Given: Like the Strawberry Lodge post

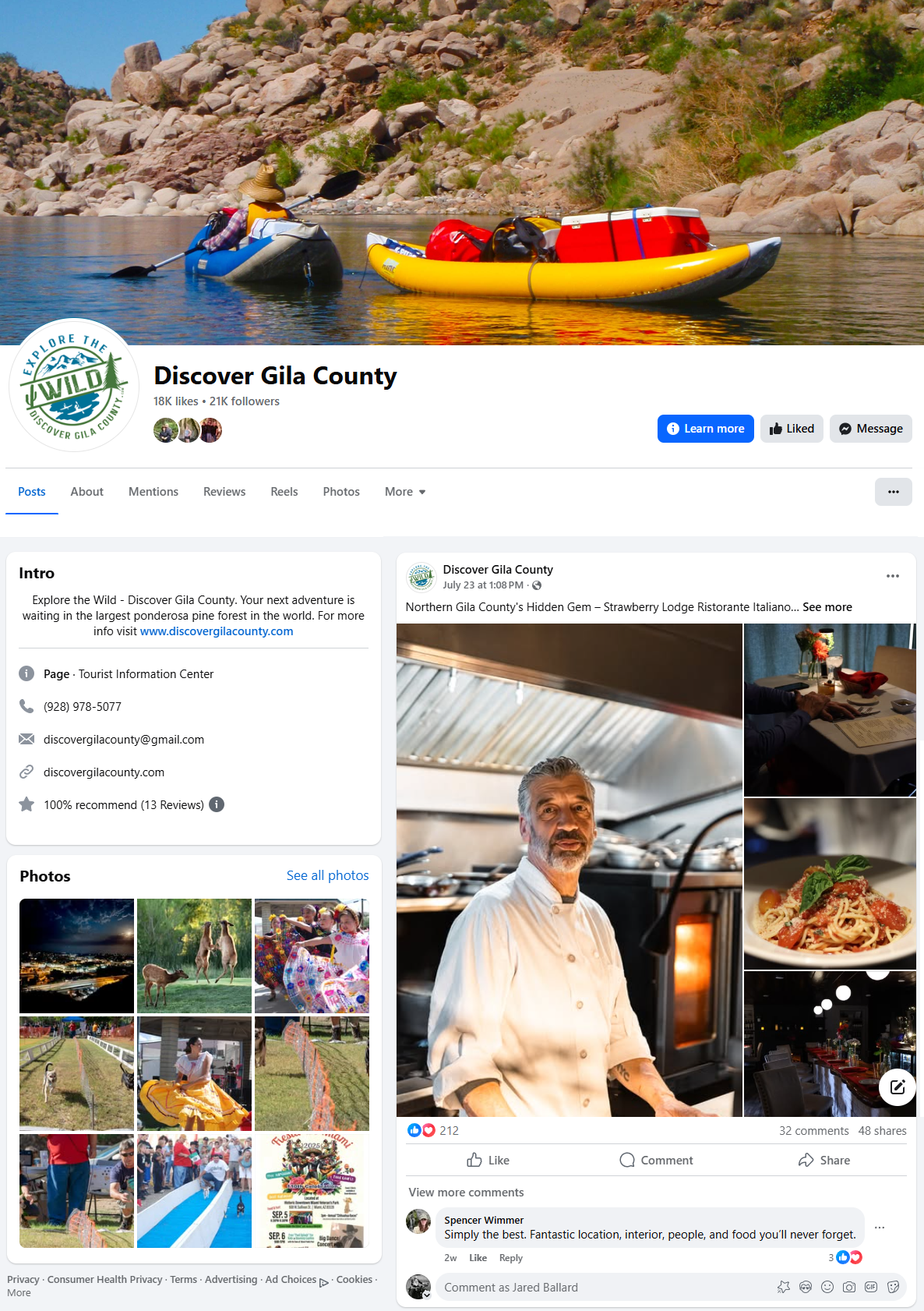Looking at the screenshot, I should (488, 1160).
